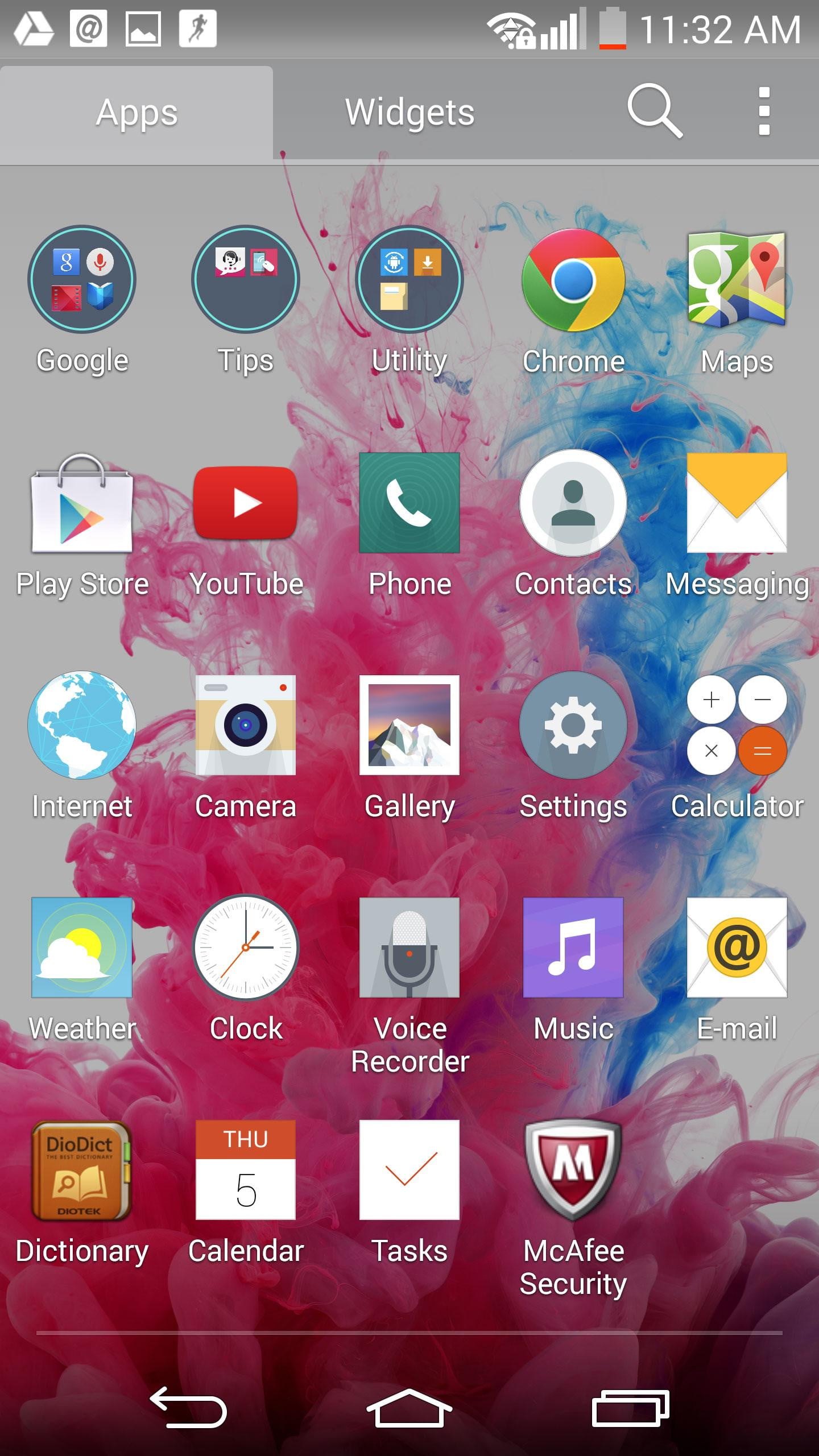Screen dimensions: 819x1456
Task: Select the Apps tab
Action: (x=136, y=112)
